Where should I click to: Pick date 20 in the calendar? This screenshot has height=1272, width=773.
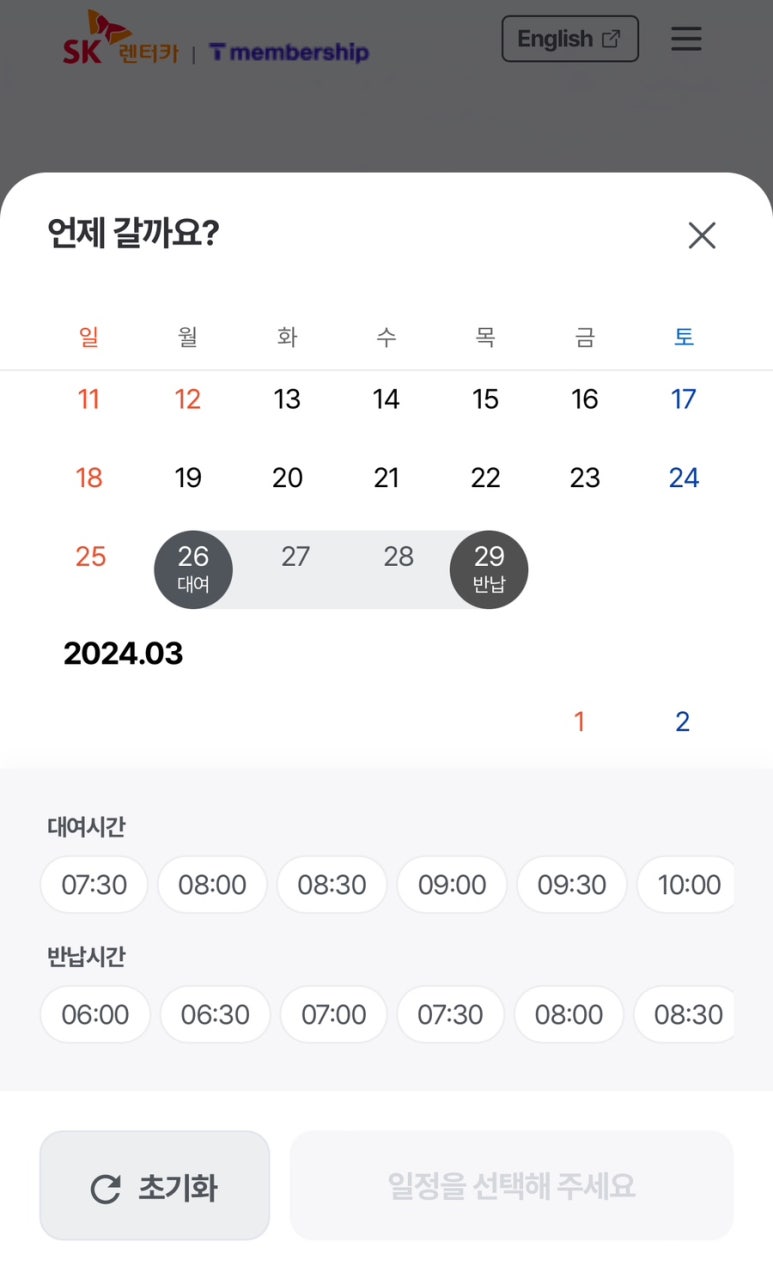coord(287,478)
